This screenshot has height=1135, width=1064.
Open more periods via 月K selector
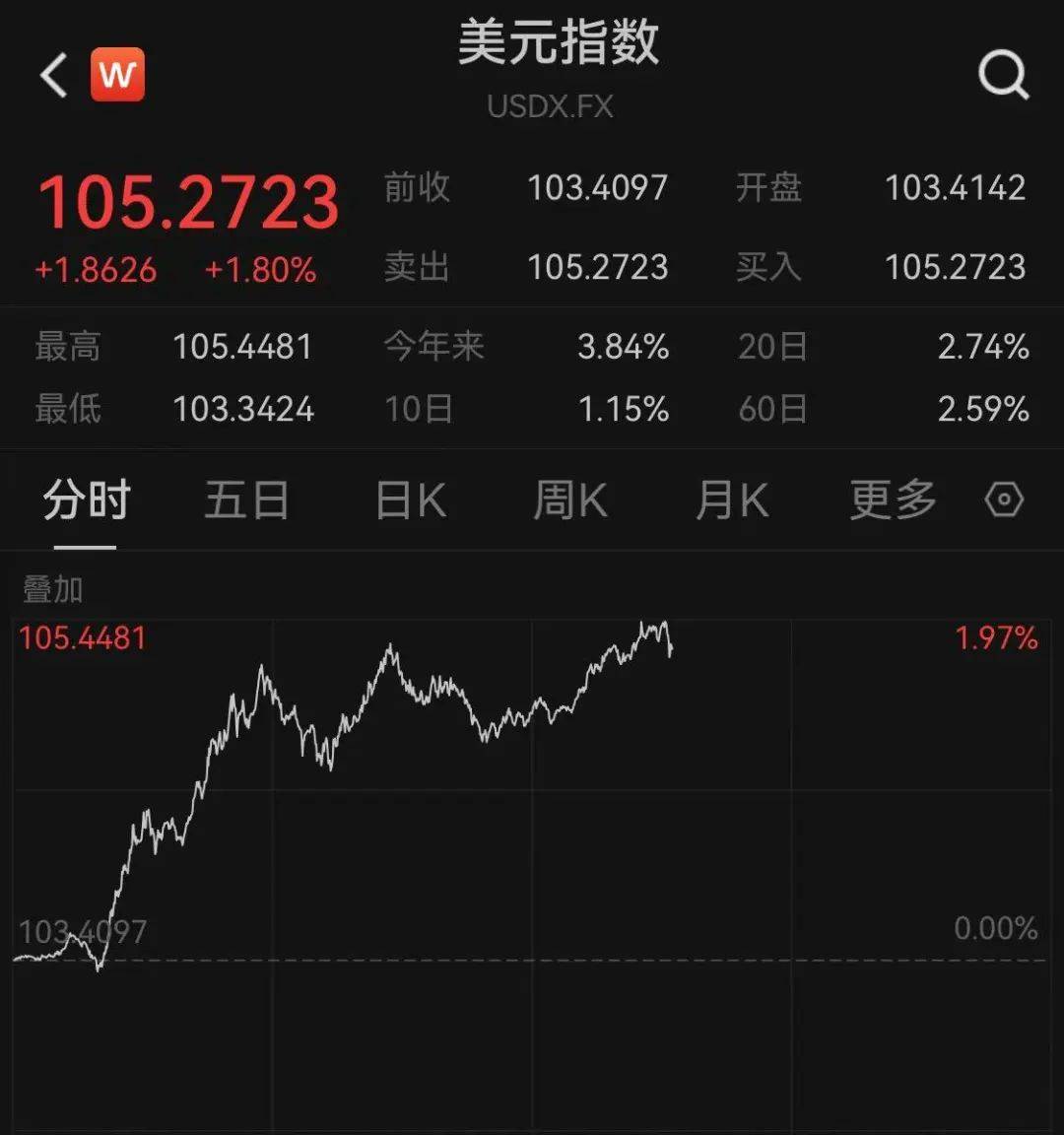(729, 500)
